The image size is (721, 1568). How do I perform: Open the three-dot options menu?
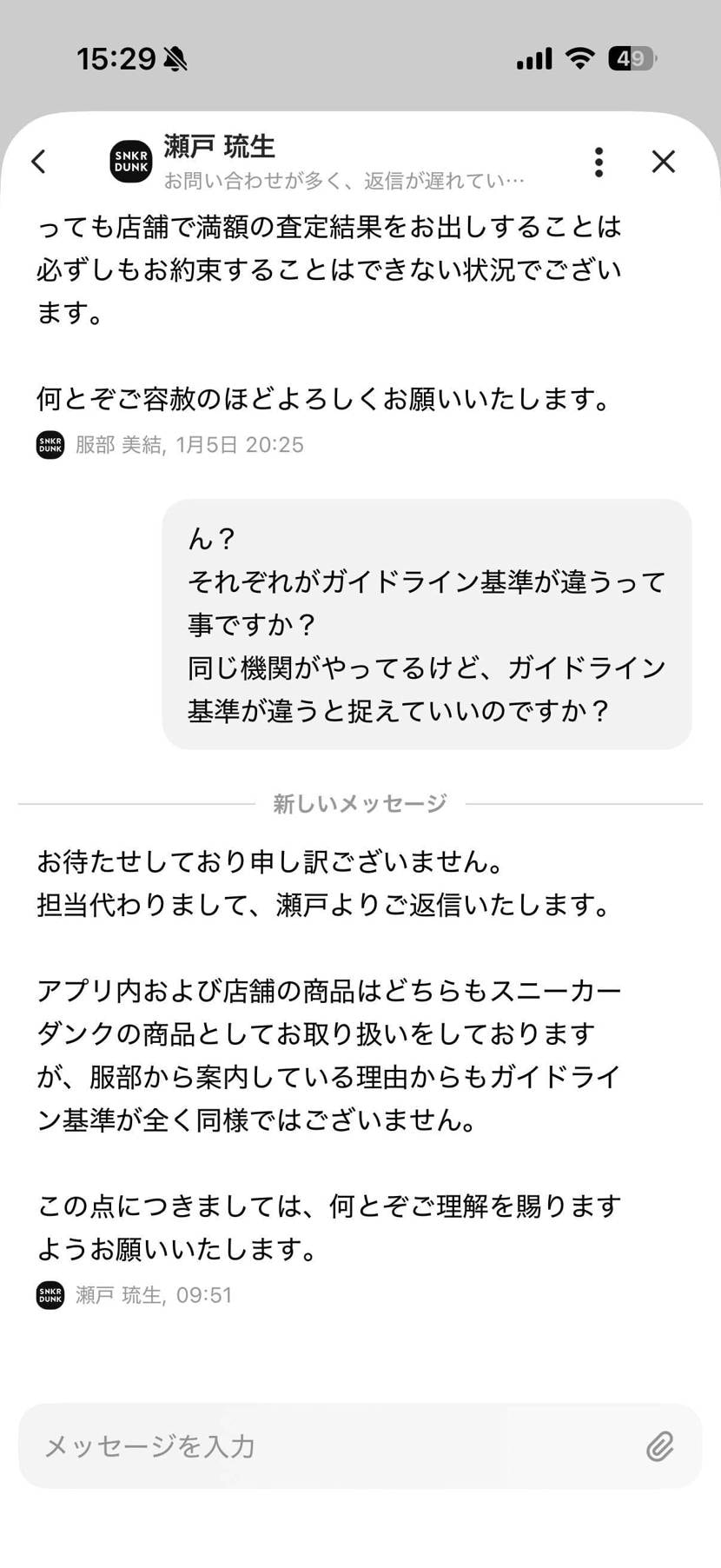599,162
